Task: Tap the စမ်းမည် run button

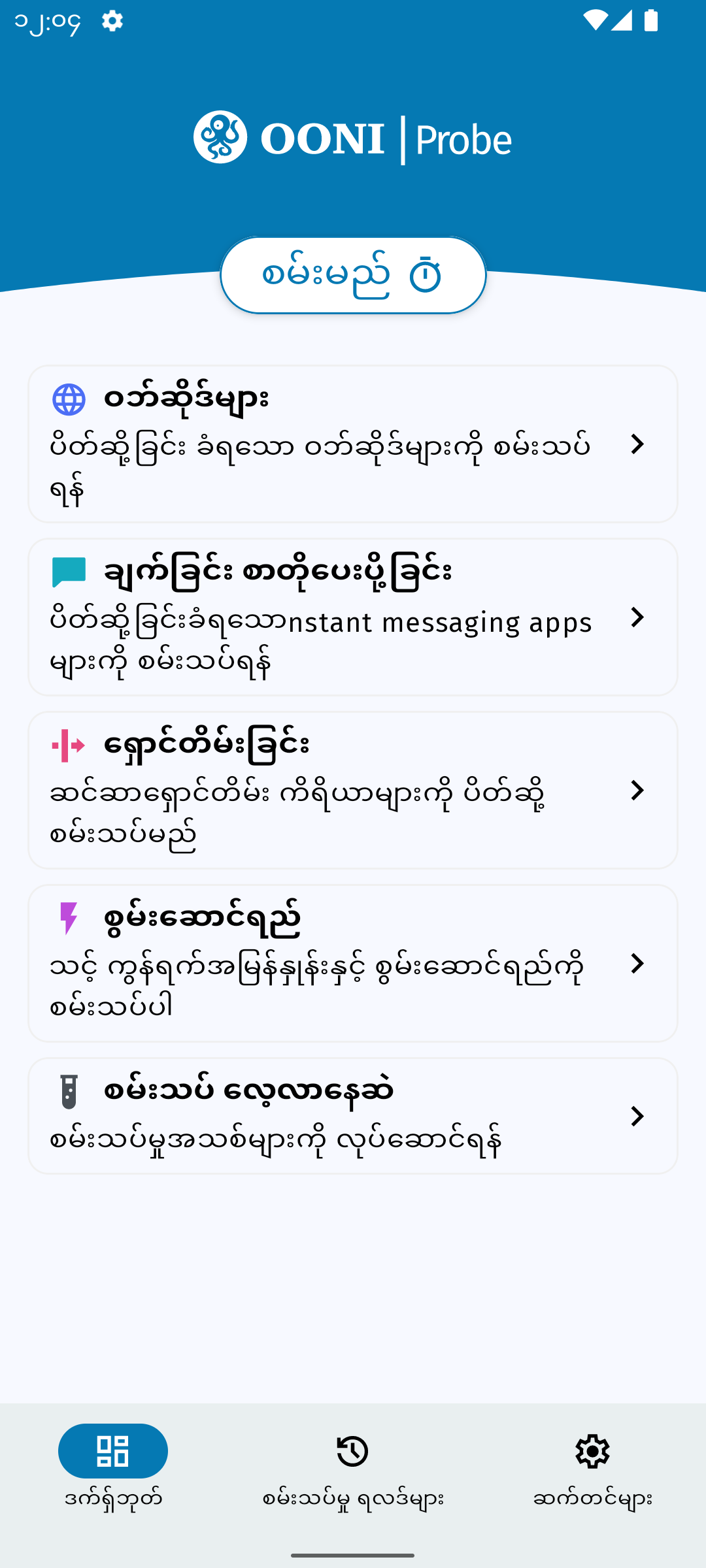Action: click(x=353, y=276)
